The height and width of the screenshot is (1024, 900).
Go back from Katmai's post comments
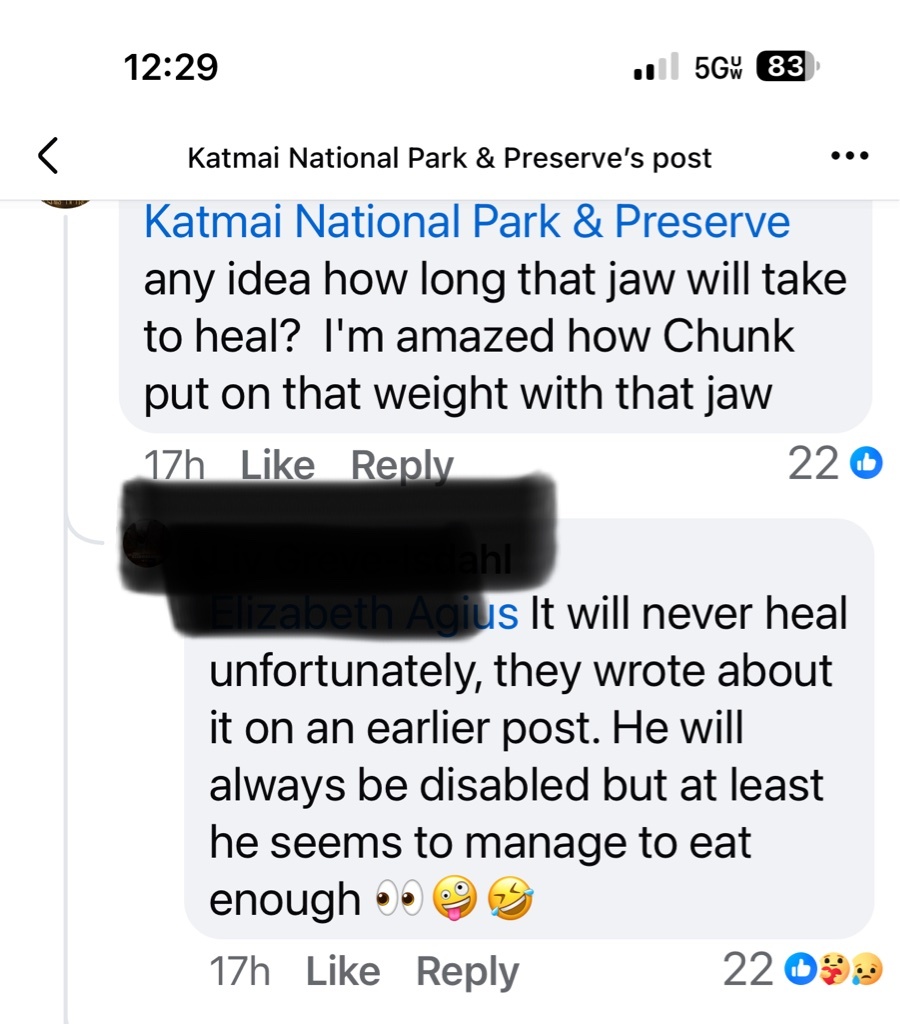pyautogui.click(x=48, y=156)
